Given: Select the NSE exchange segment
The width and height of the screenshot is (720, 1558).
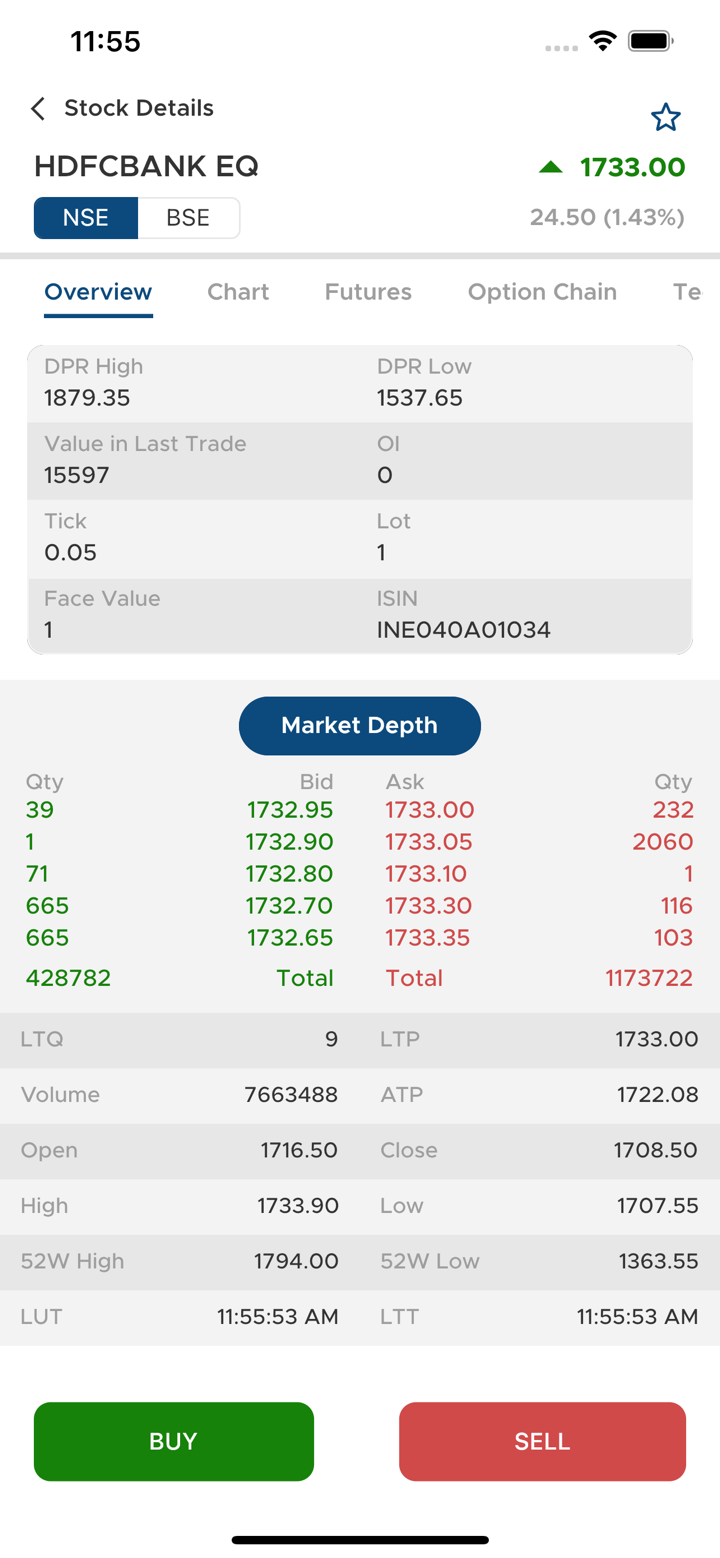Looking at the screenshot, I should 86,218.
